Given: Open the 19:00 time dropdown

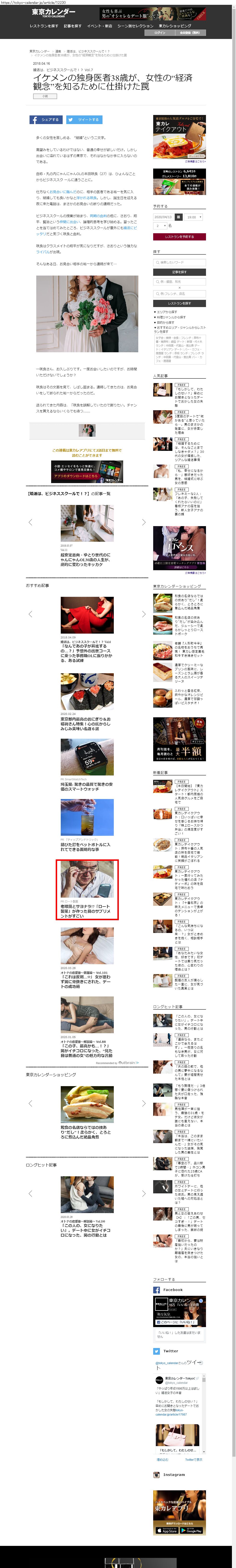Looking at the screenshot, I should coord(194,217).
